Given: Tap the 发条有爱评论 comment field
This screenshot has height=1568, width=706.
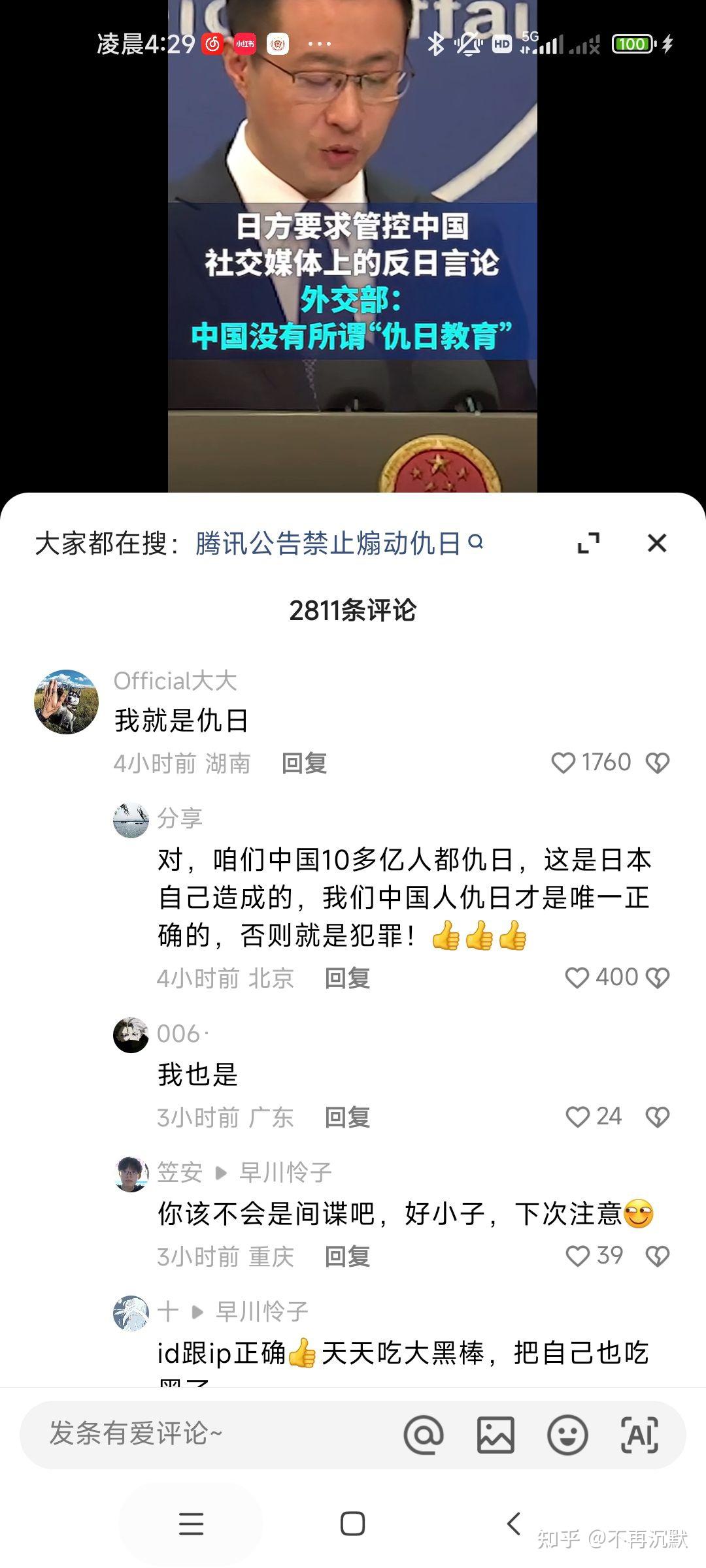Looking at the screenshot, I should pos(196,1434).
